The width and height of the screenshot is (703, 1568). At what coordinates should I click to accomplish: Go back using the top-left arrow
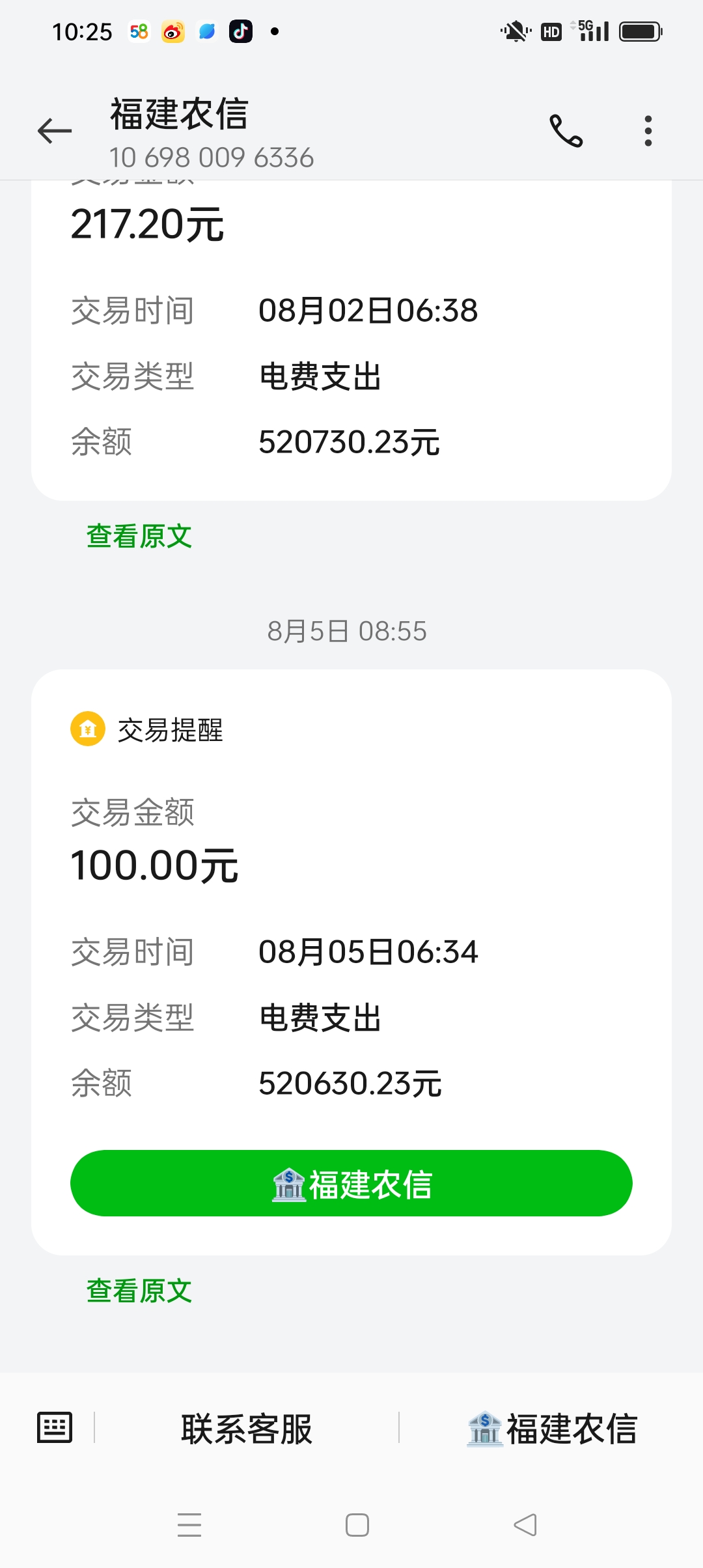[55, 131]
